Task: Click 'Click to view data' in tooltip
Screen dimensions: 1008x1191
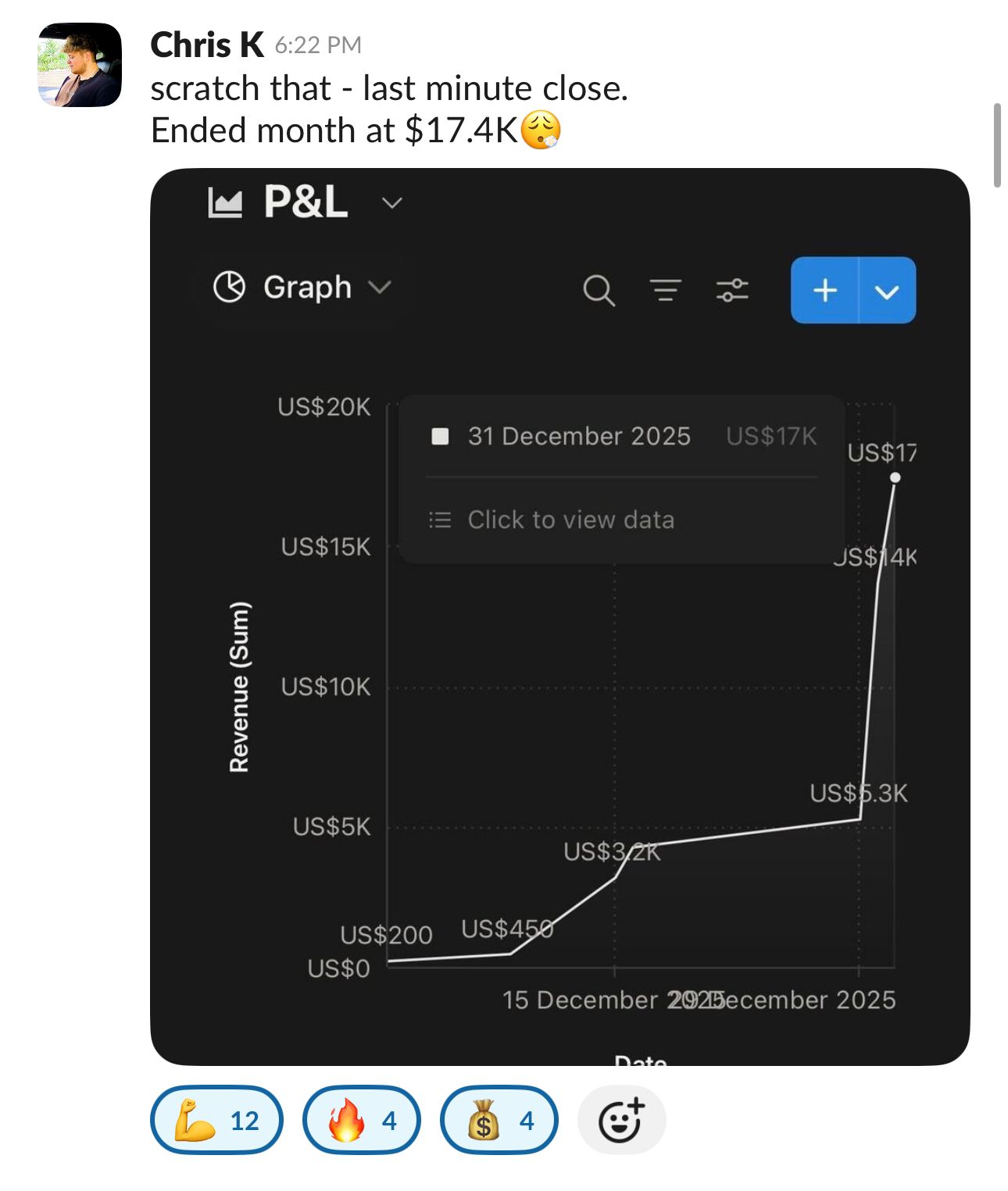Action: (x=572, y=519)
